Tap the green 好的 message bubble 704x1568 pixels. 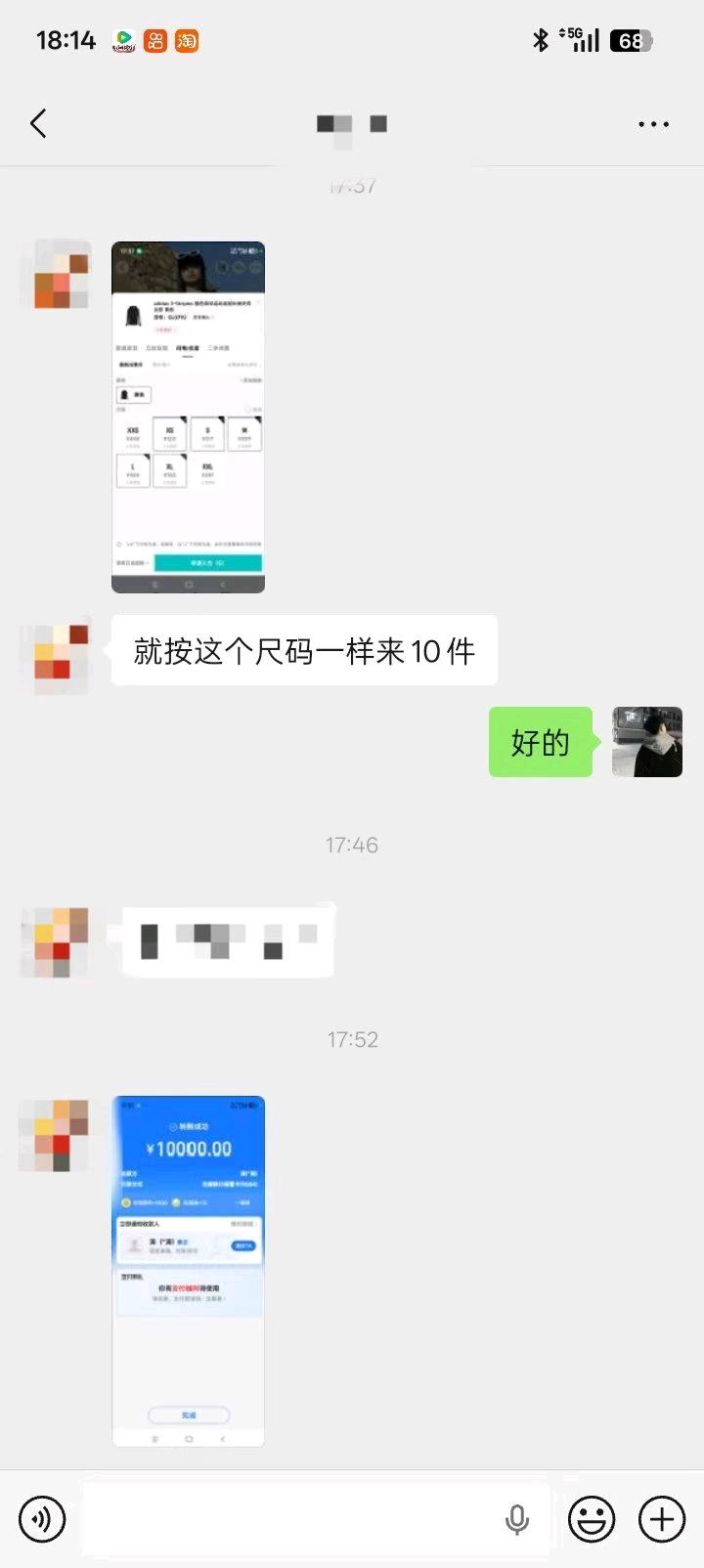pos(540,743)
